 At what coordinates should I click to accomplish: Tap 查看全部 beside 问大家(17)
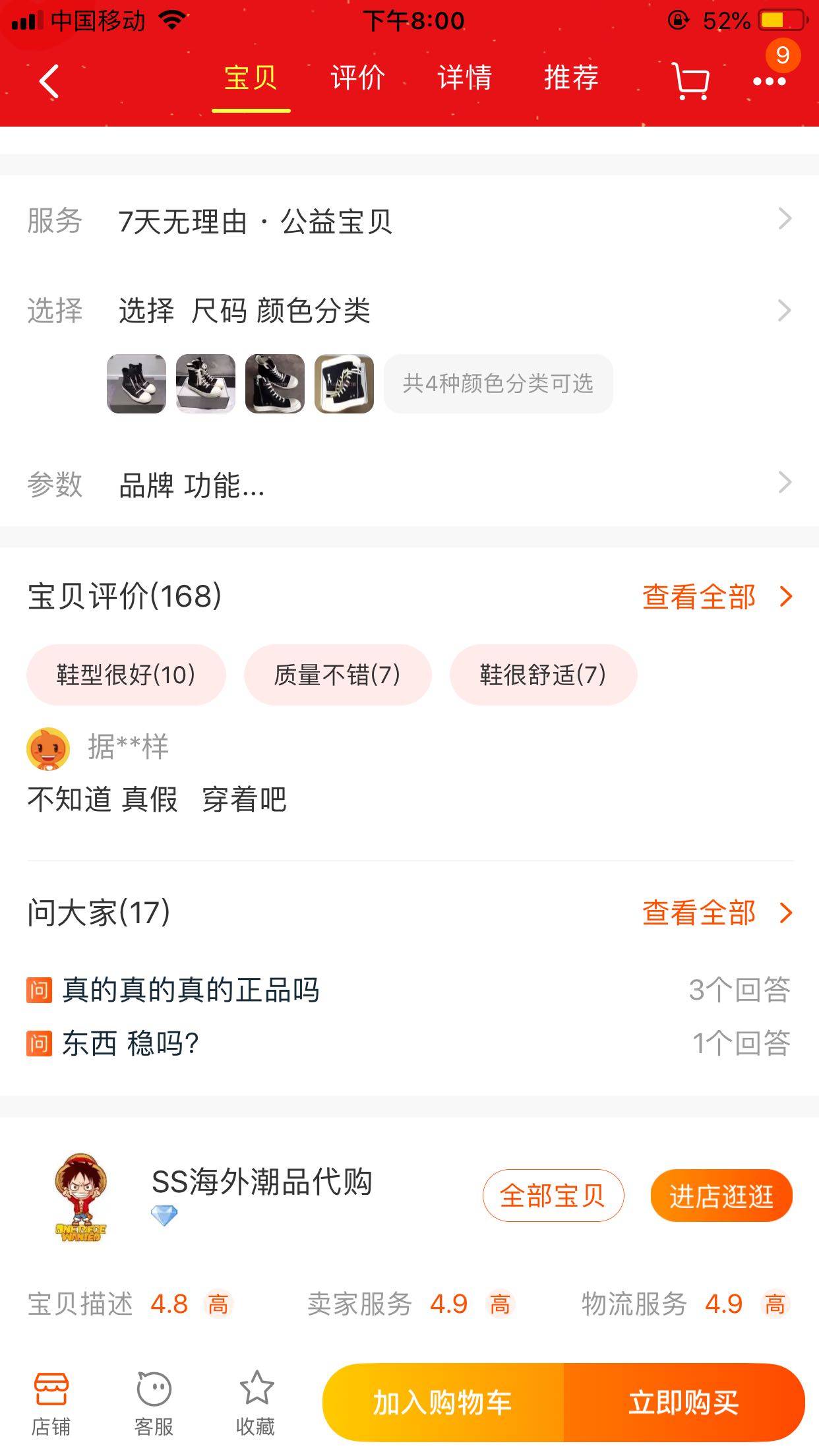[x=716, y=913]
